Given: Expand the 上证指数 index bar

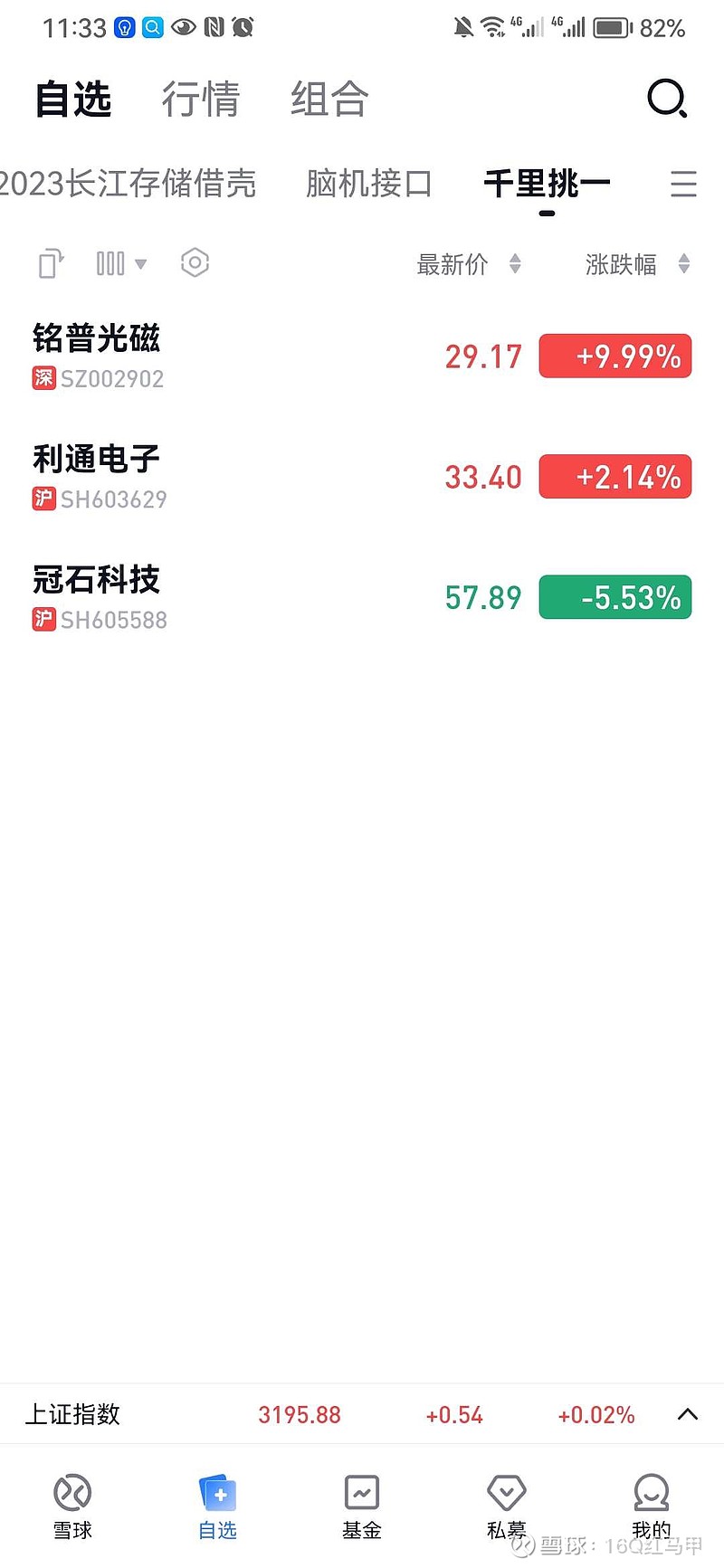Looking at the screenshot, I should click(x=362, y=1414).
